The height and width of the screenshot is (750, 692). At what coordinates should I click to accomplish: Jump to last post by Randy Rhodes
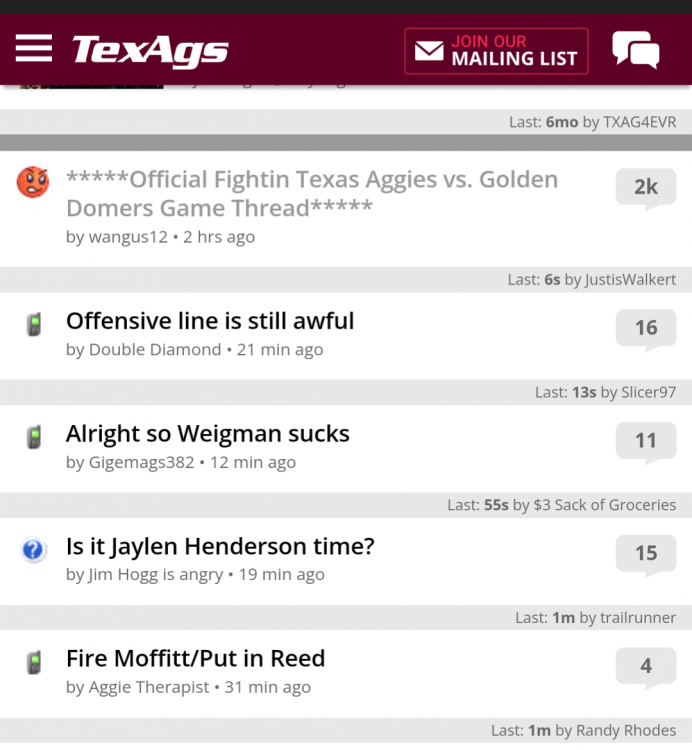pos(583,731)
